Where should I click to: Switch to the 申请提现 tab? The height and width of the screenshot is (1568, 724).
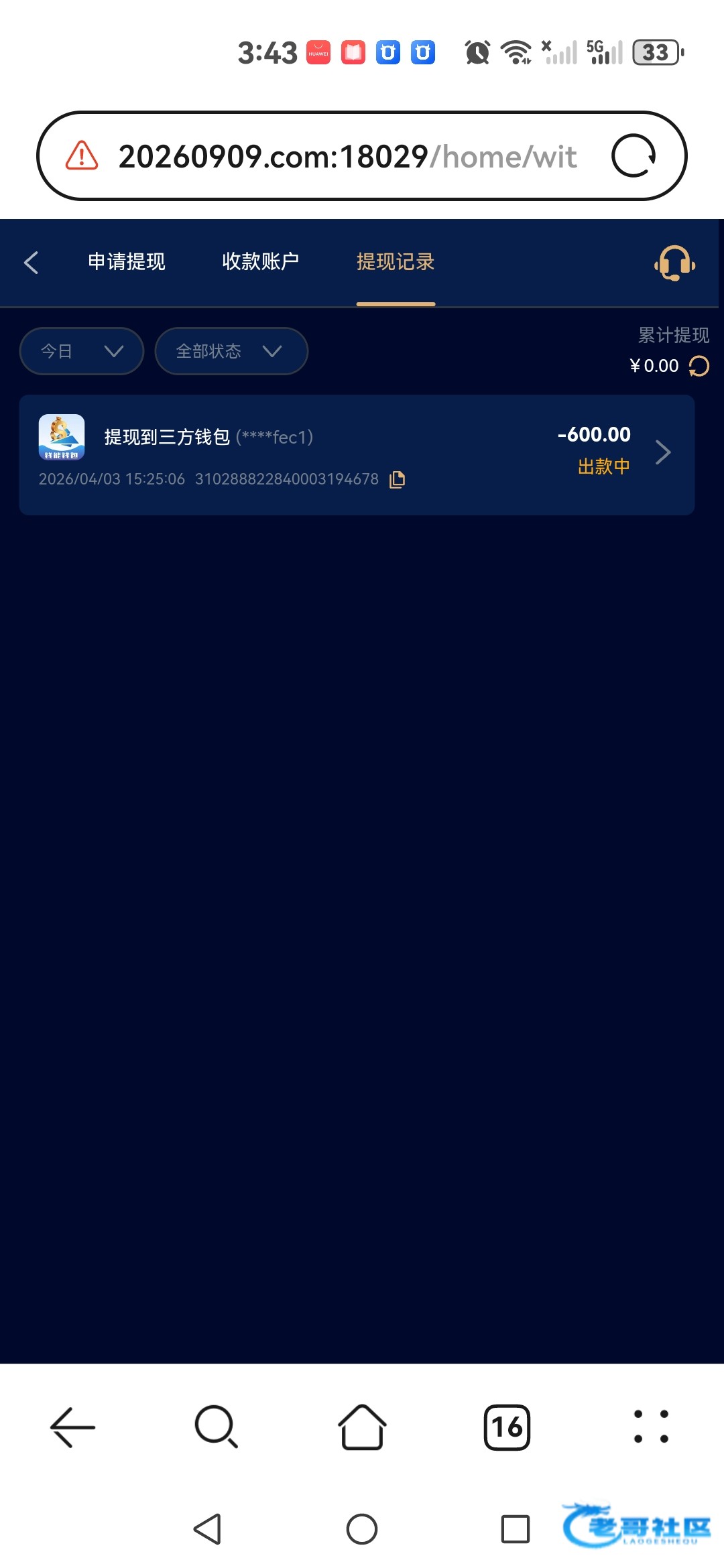tap(127, 261)
